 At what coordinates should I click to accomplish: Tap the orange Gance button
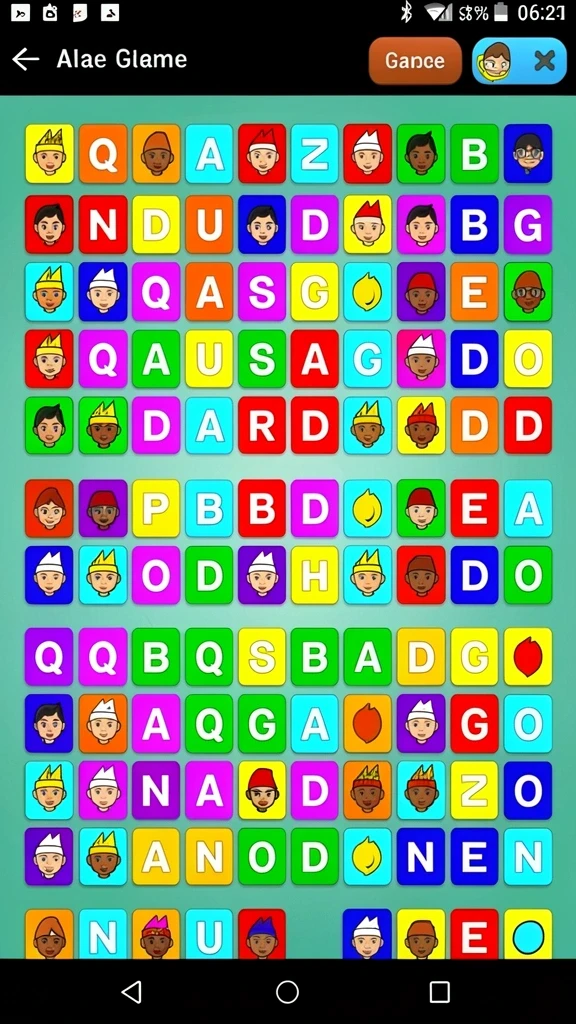(x=415, y=61)
